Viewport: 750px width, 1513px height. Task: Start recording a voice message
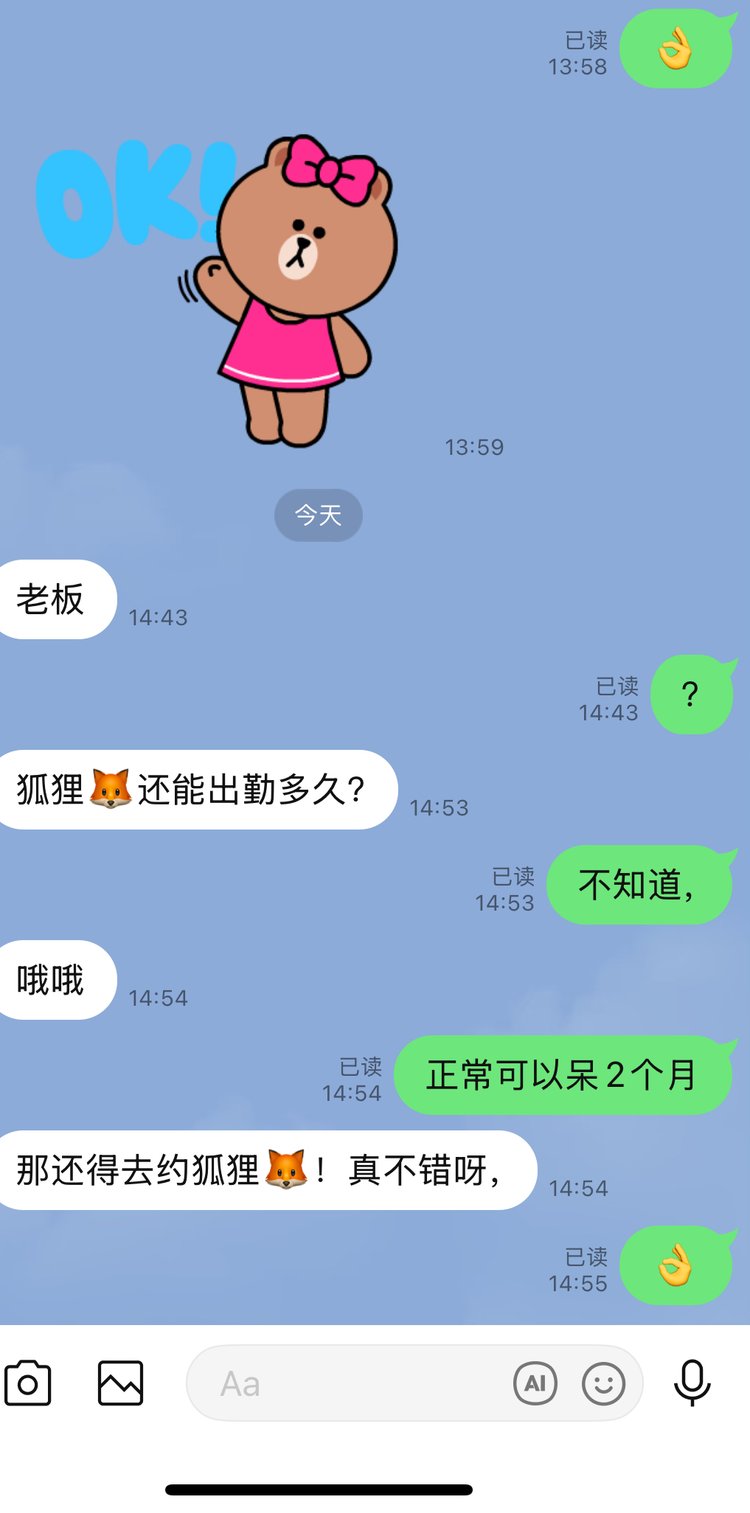pyautogui.click(x=692, y=1384)
